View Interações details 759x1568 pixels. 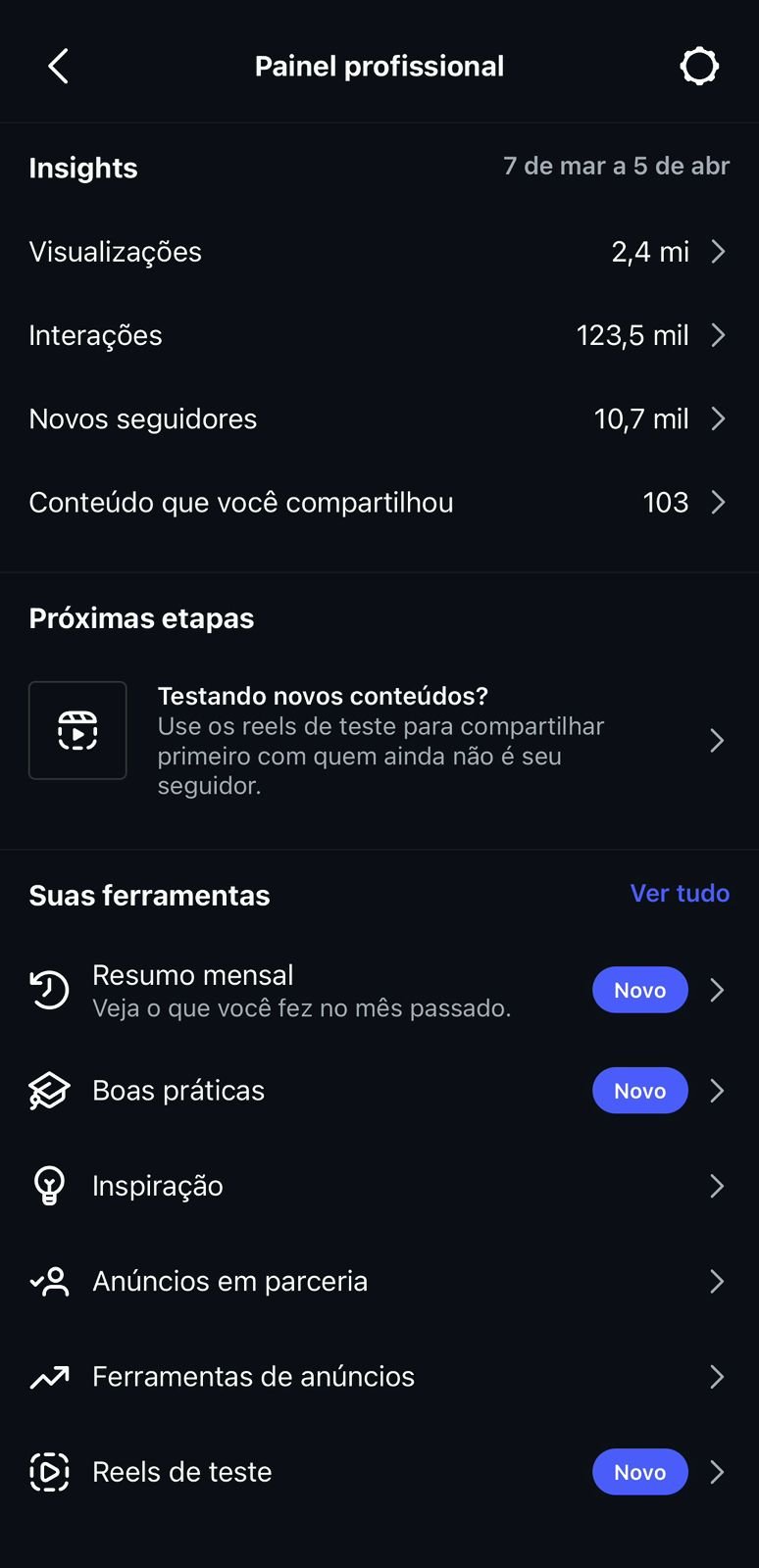coord(379,335)
